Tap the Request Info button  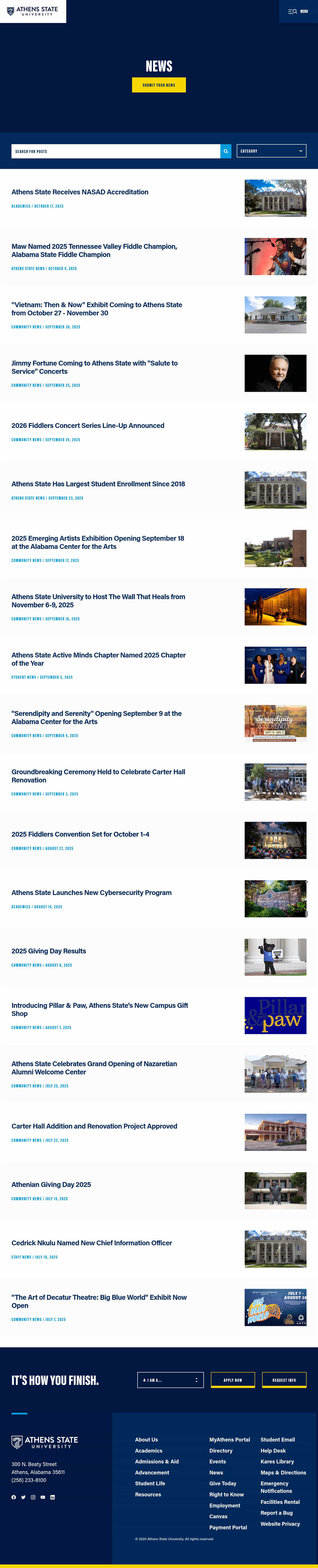284,1380
